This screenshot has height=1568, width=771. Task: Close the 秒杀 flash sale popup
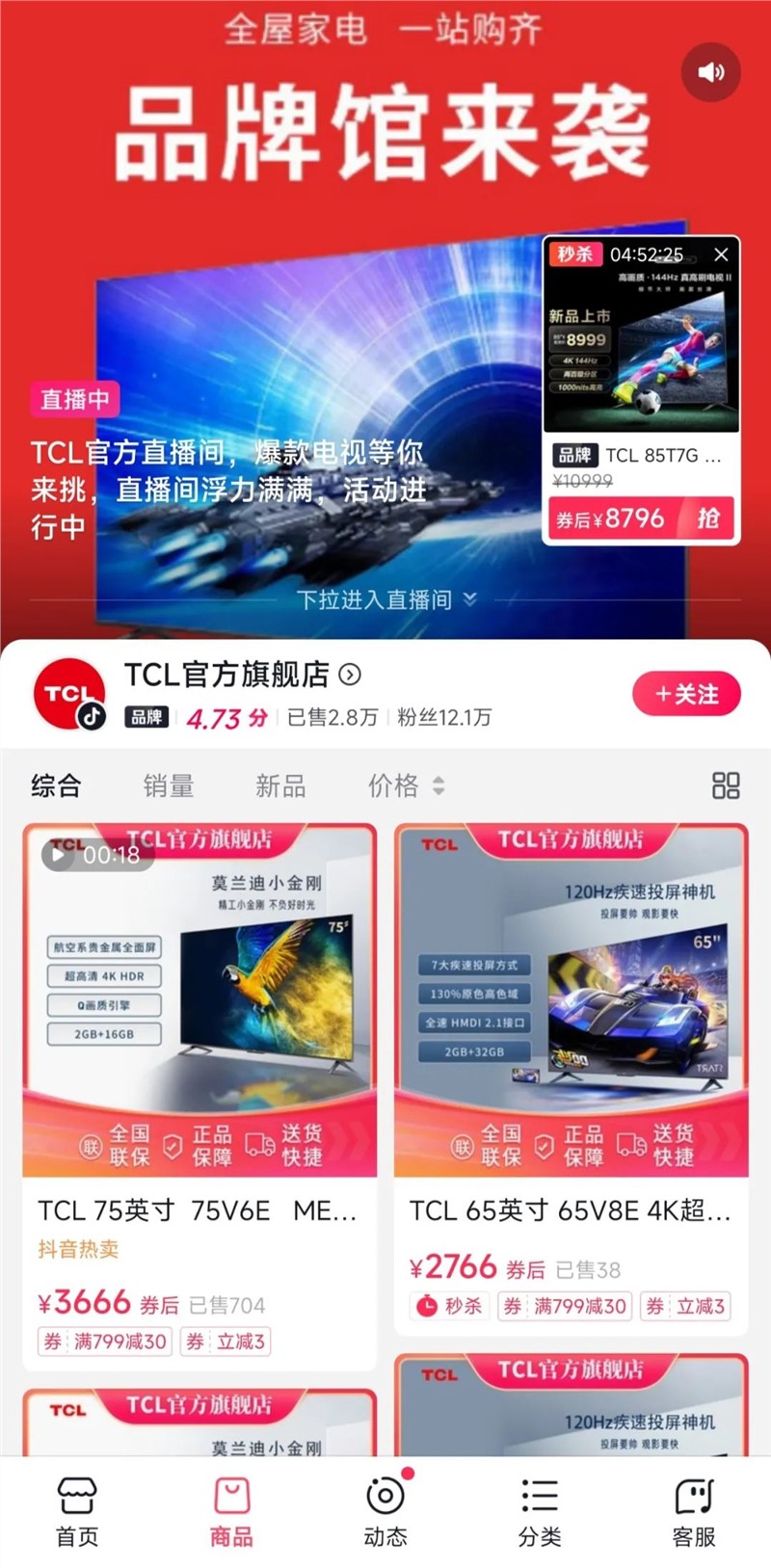721,255
